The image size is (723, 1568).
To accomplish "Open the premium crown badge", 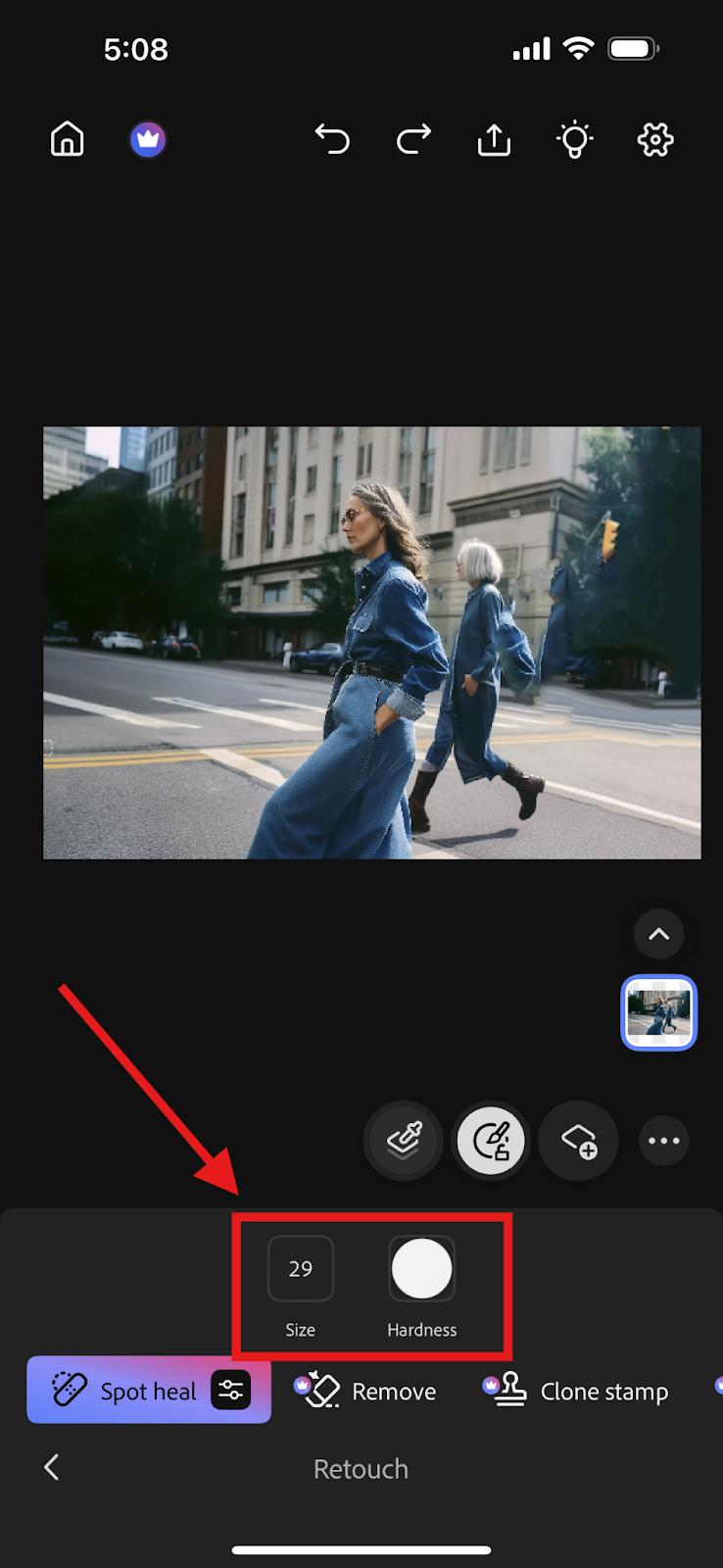I will click(x=148, y=139).
